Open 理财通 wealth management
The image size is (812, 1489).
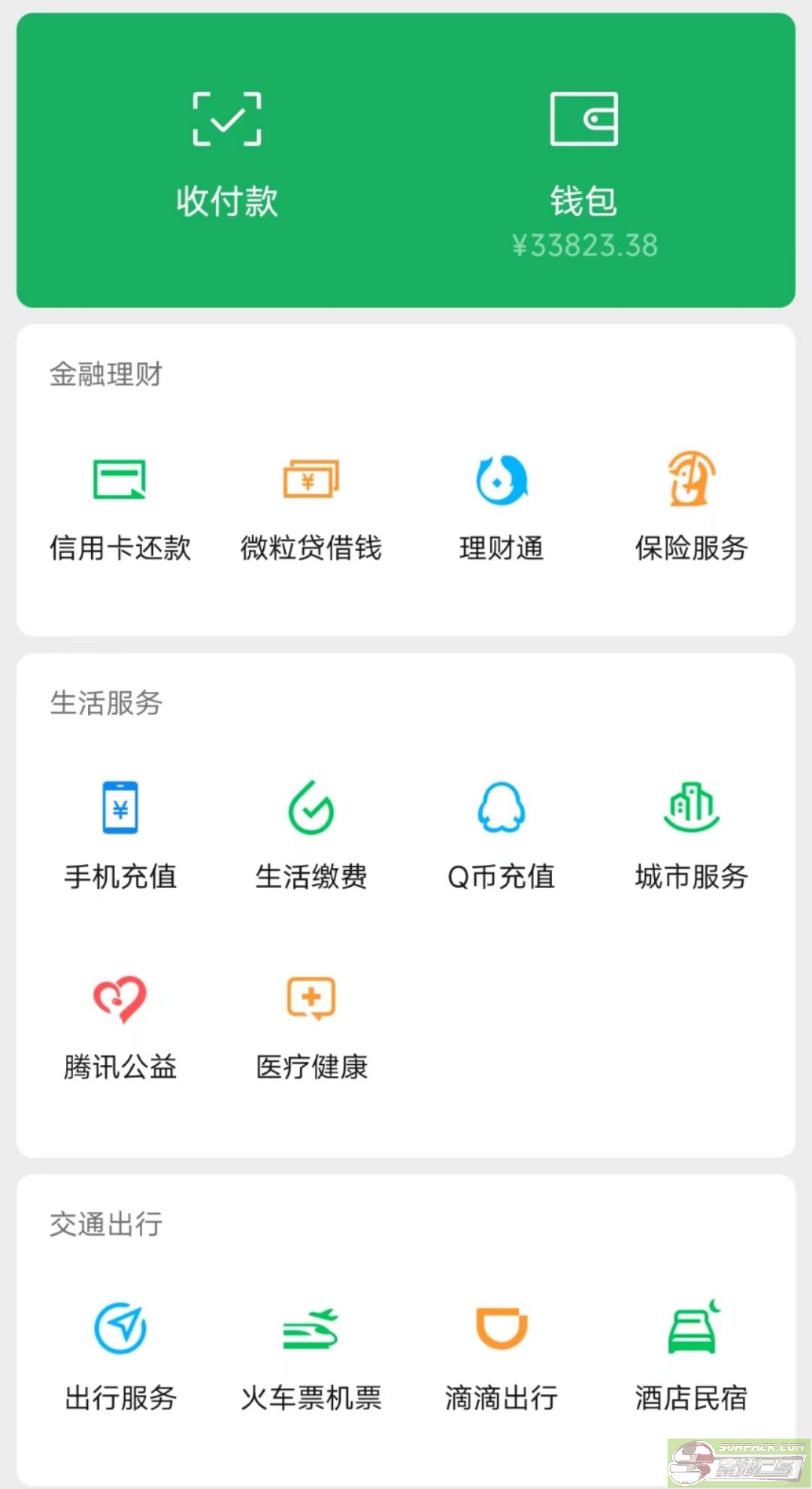click(x=501, y=508)
